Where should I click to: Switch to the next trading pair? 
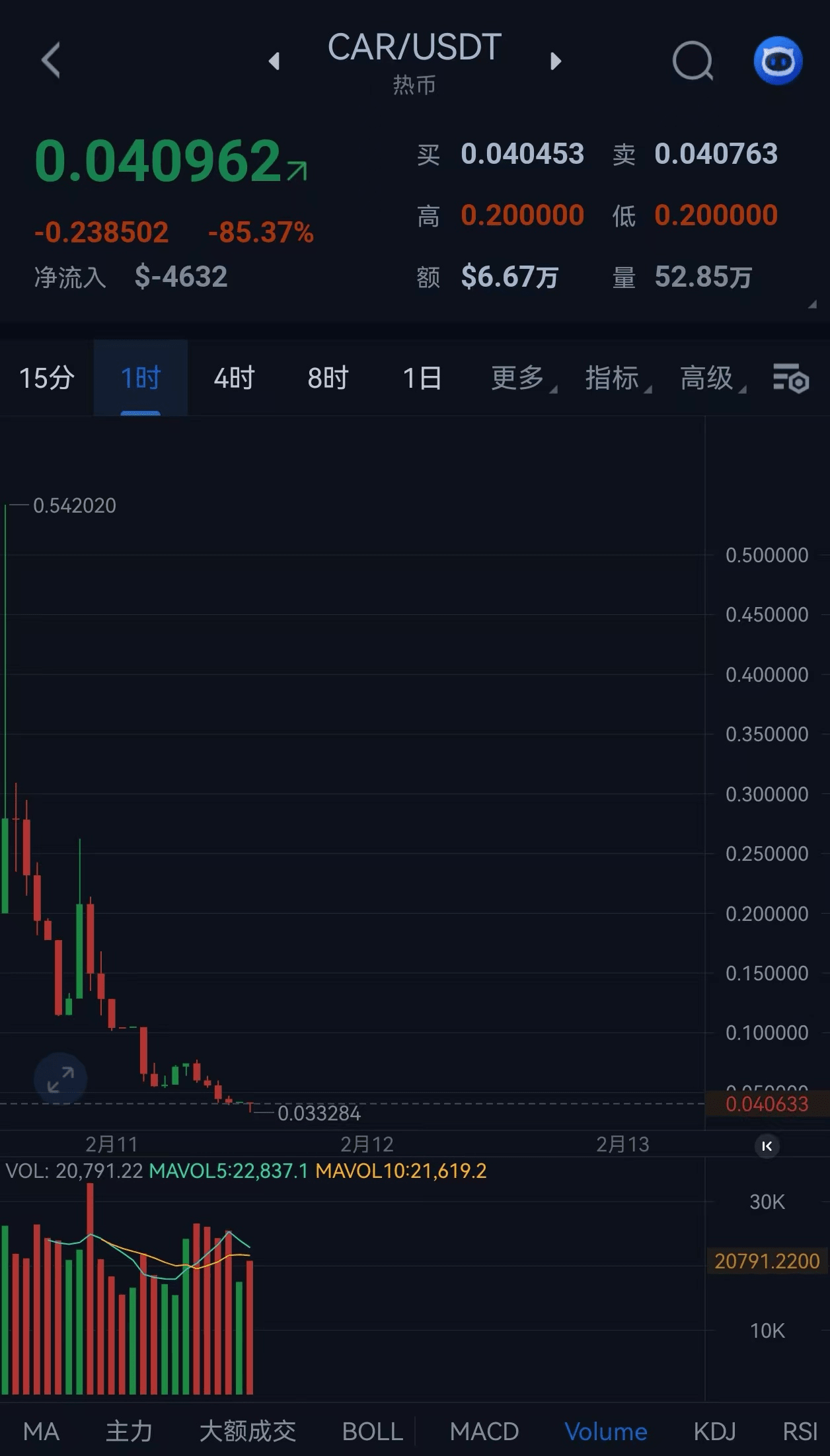556,61
